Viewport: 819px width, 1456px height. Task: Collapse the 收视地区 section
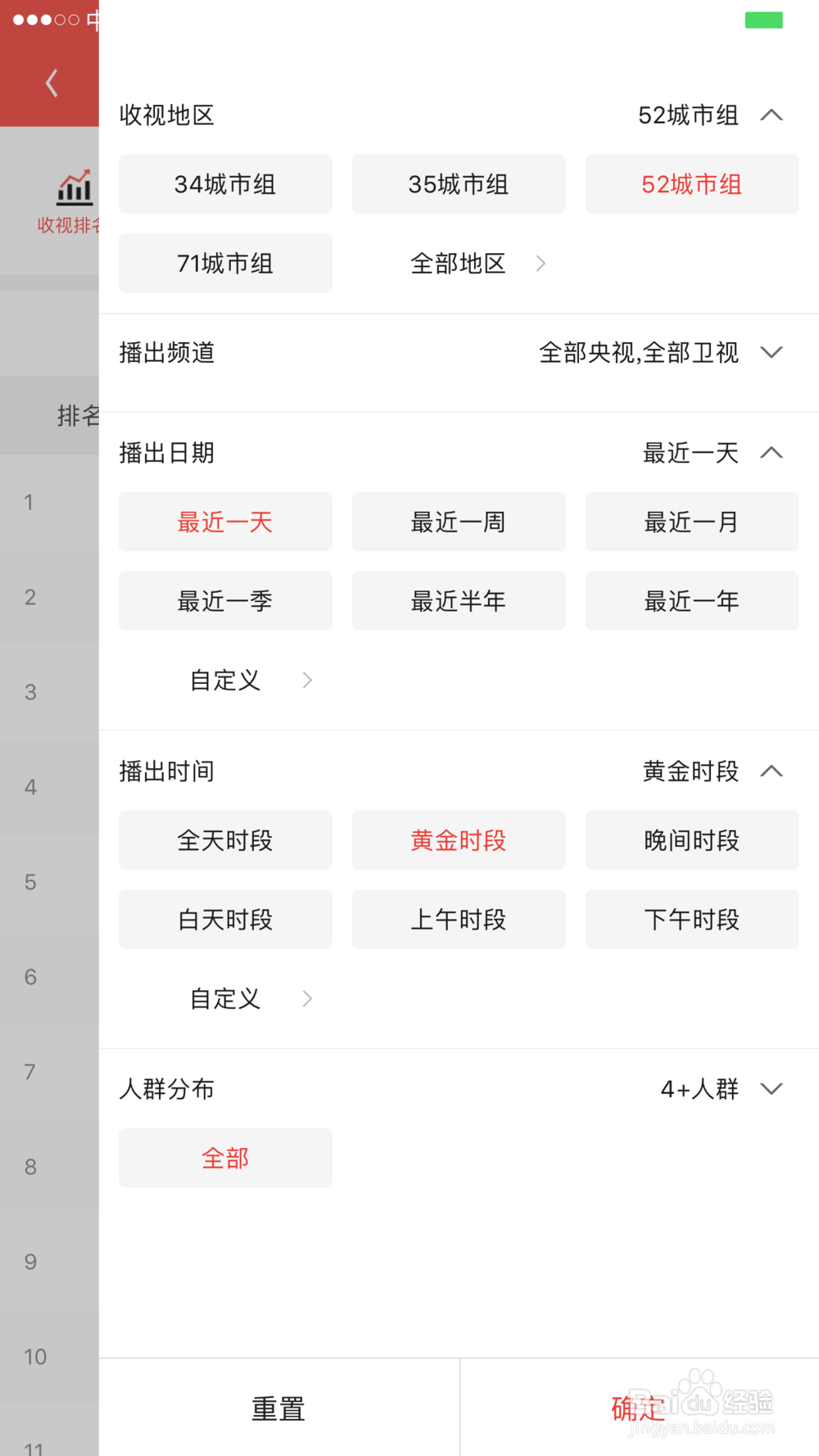click(771, 115)
